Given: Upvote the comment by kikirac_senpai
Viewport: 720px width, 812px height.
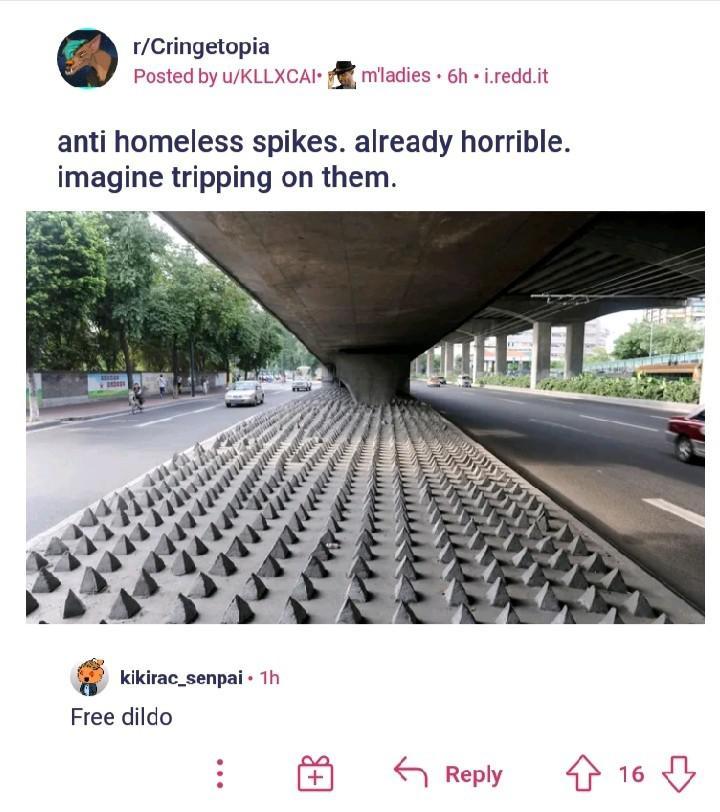Looking at the screenshot, I should [x=581, y=774].
